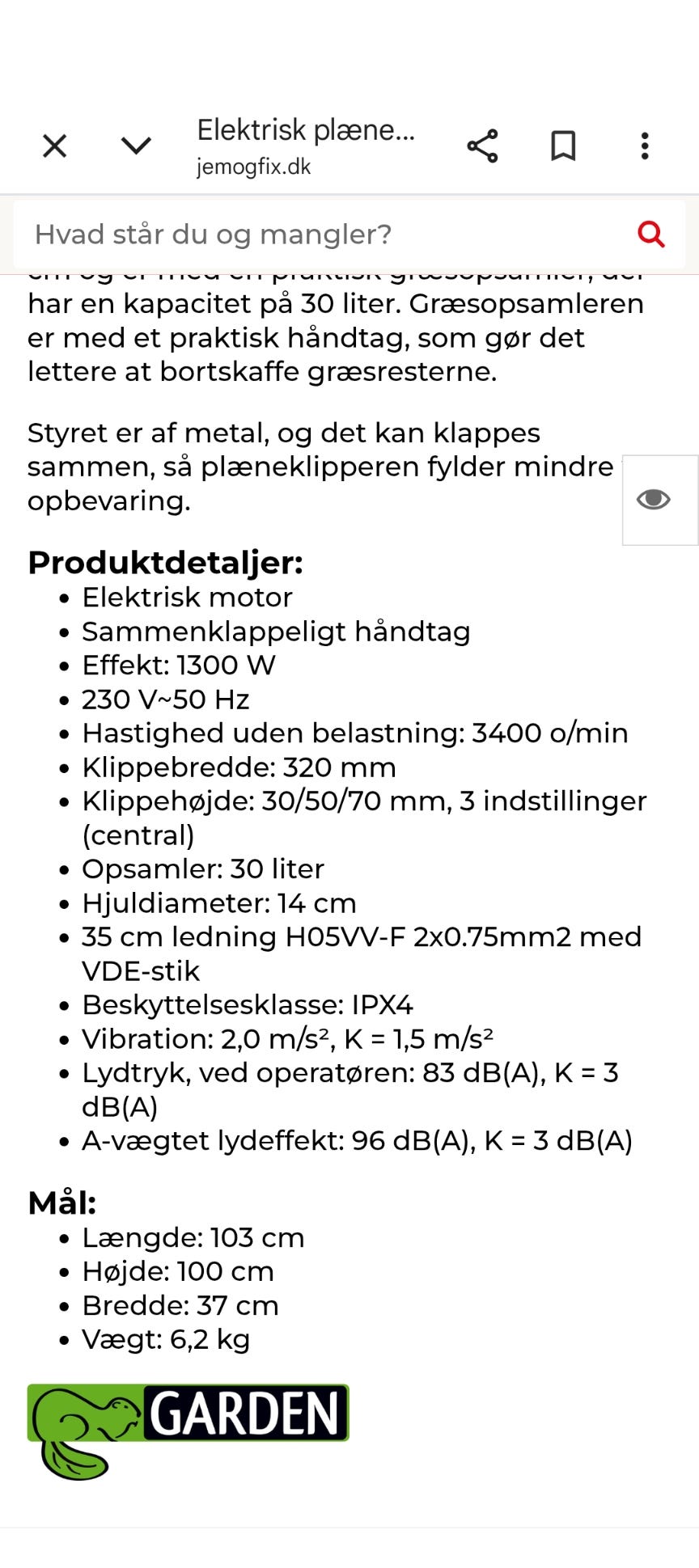This screenshot has width=699, height=1568.
Task: Open the Produktdetaljer section heading
Action: click(x=167, y=561)
